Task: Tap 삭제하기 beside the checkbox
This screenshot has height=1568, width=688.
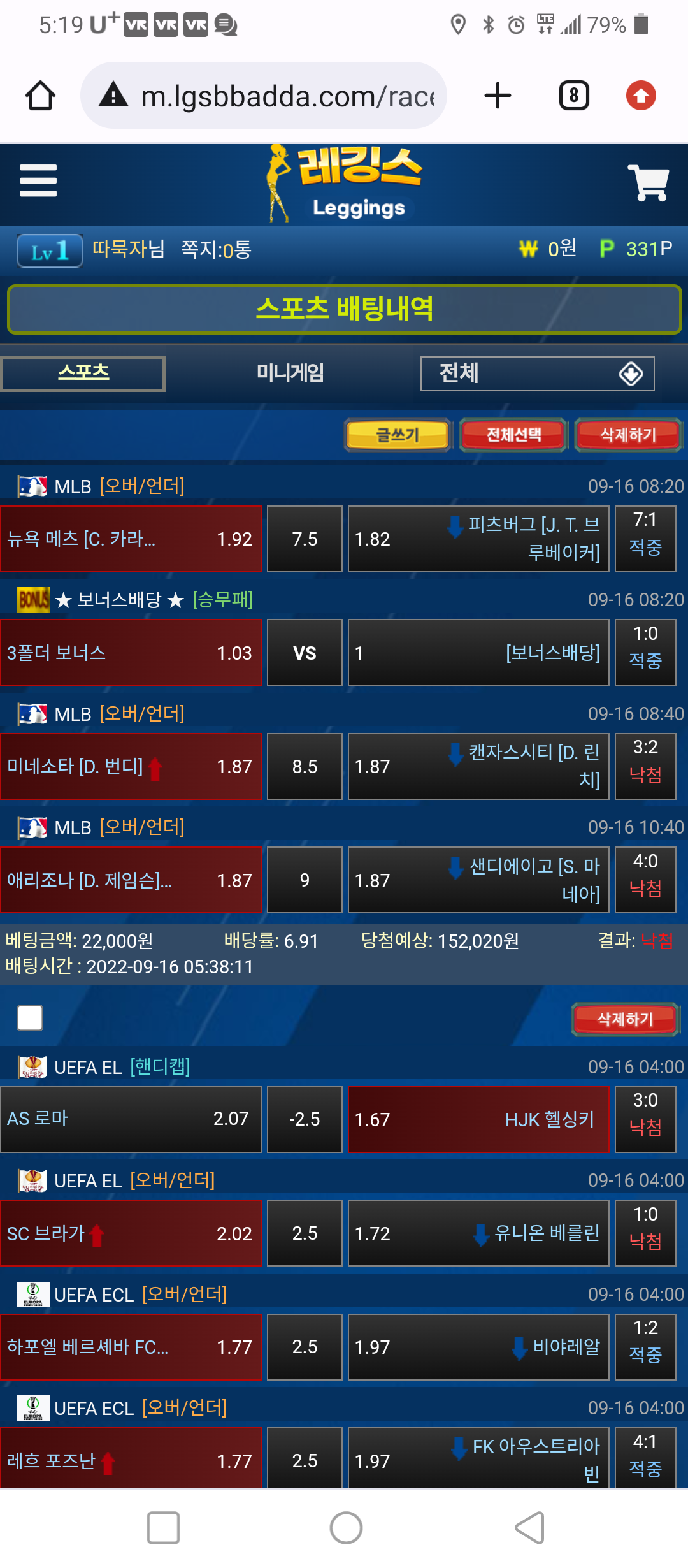Action: [625, 1019]
